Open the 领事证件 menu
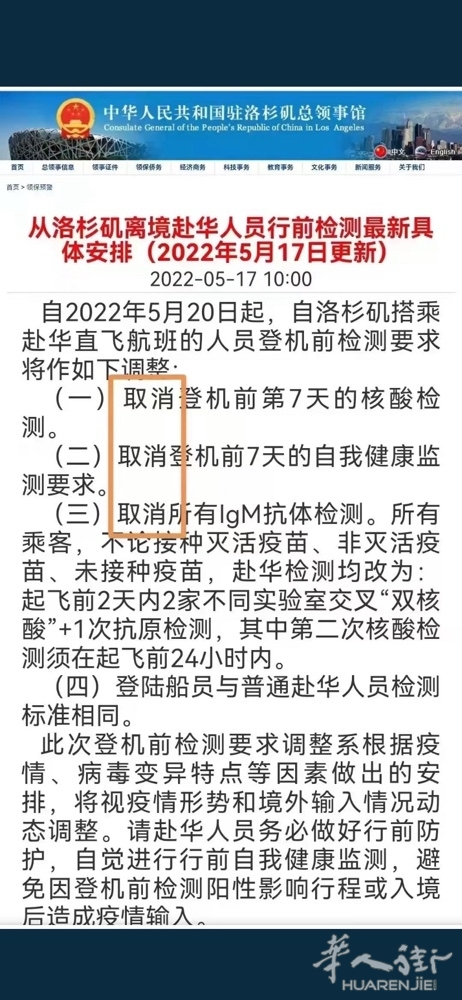 (x=105, y=167)
